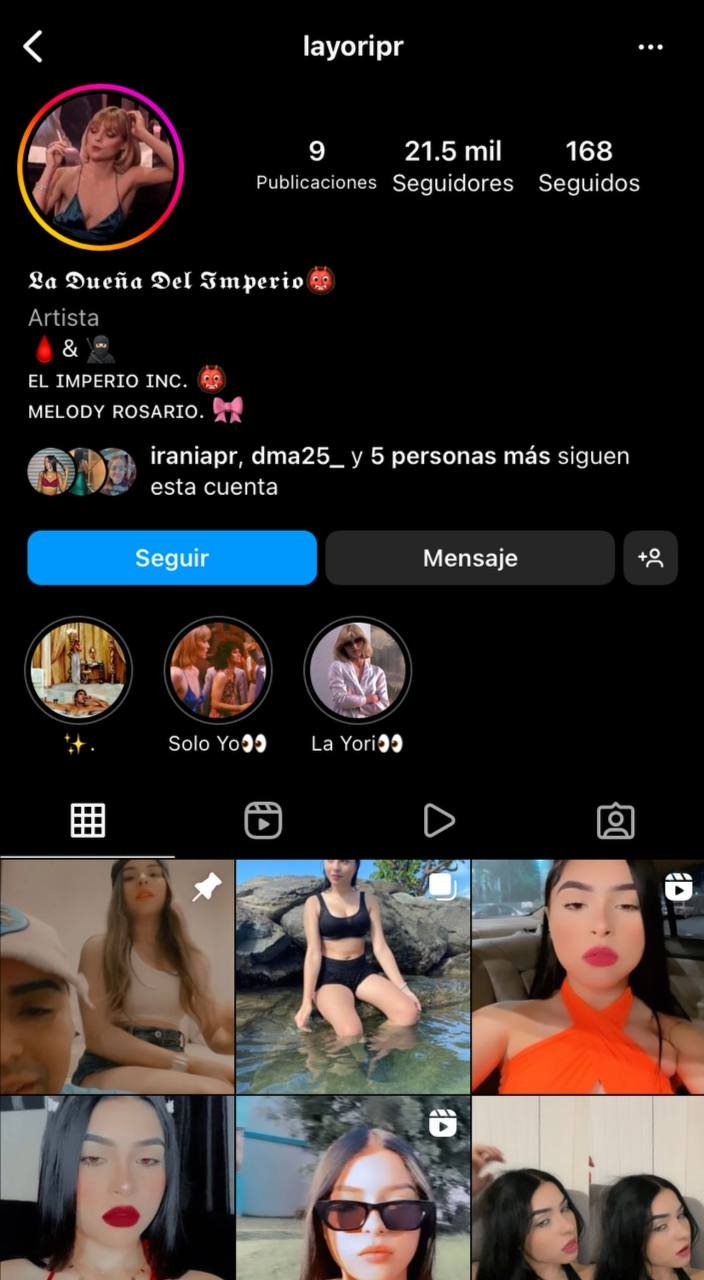
Task: Open the 21.5 mil Seguidores list
Action: (x=452, y=166)
